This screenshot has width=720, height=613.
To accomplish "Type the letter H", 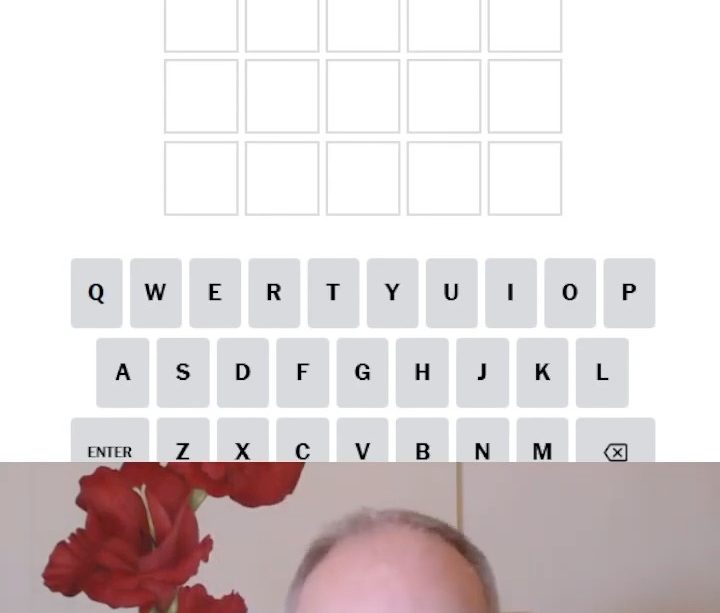I will pyautogui.click(x=422, y=373).
